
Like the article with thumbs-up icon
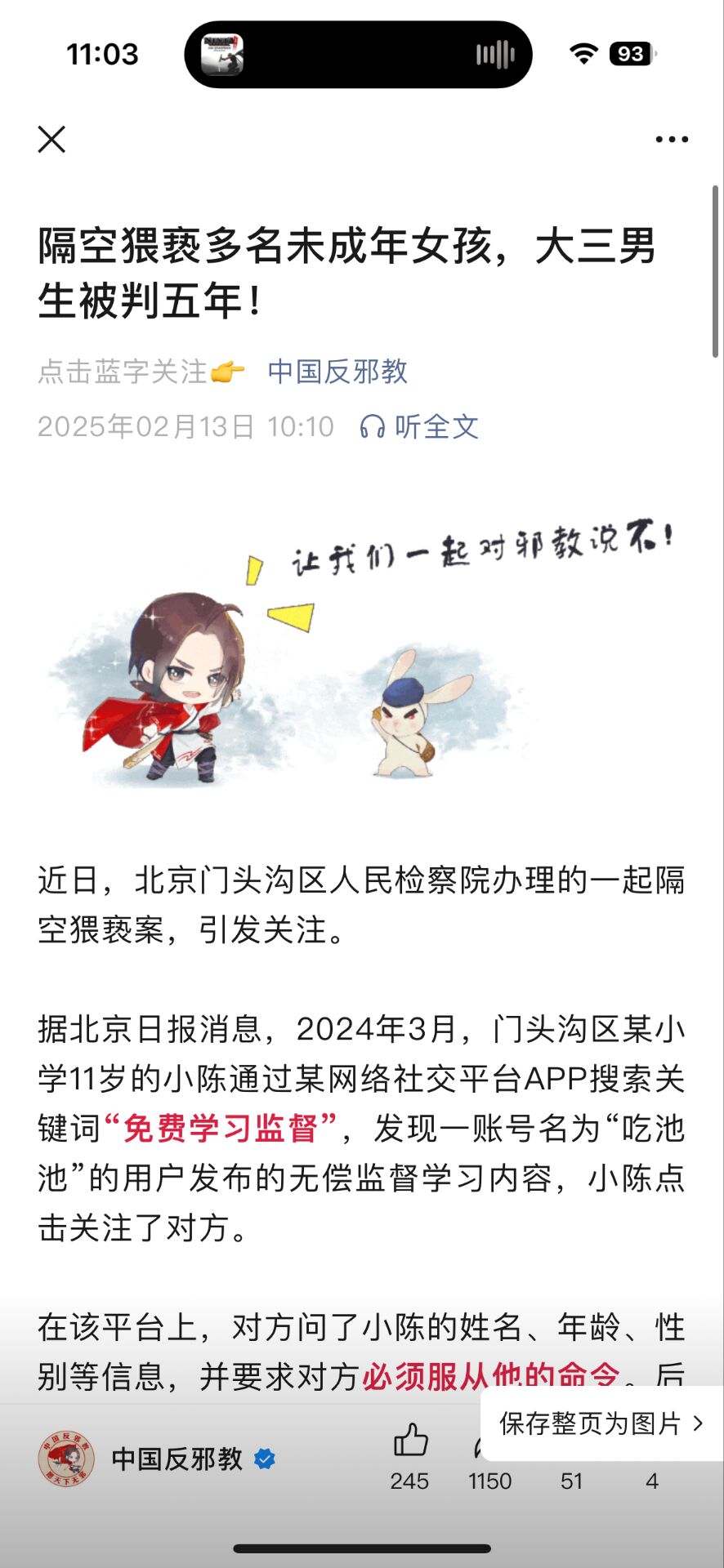tap(410, 1440)
